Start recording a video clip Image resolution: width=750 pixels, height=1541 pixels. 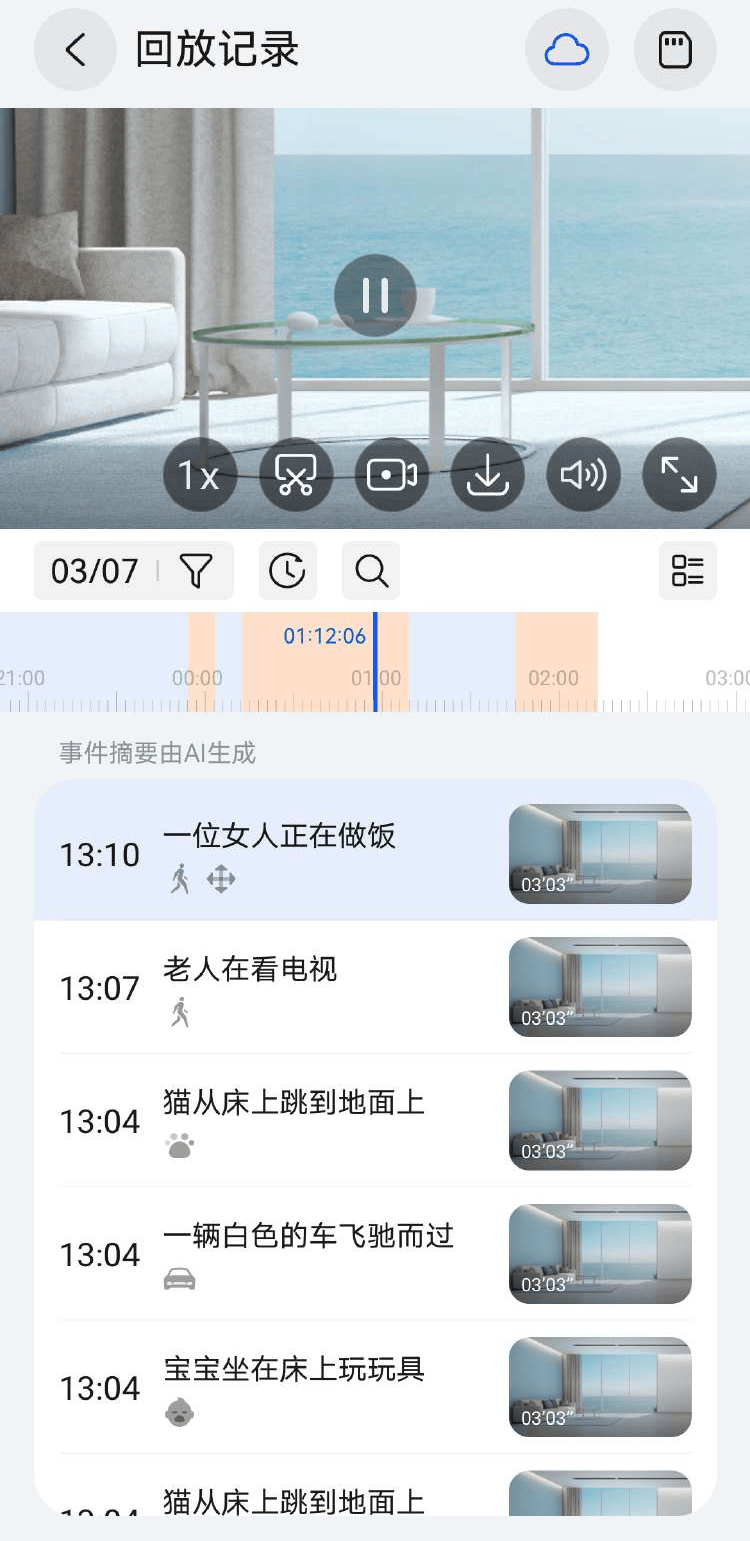click(392, 475)
